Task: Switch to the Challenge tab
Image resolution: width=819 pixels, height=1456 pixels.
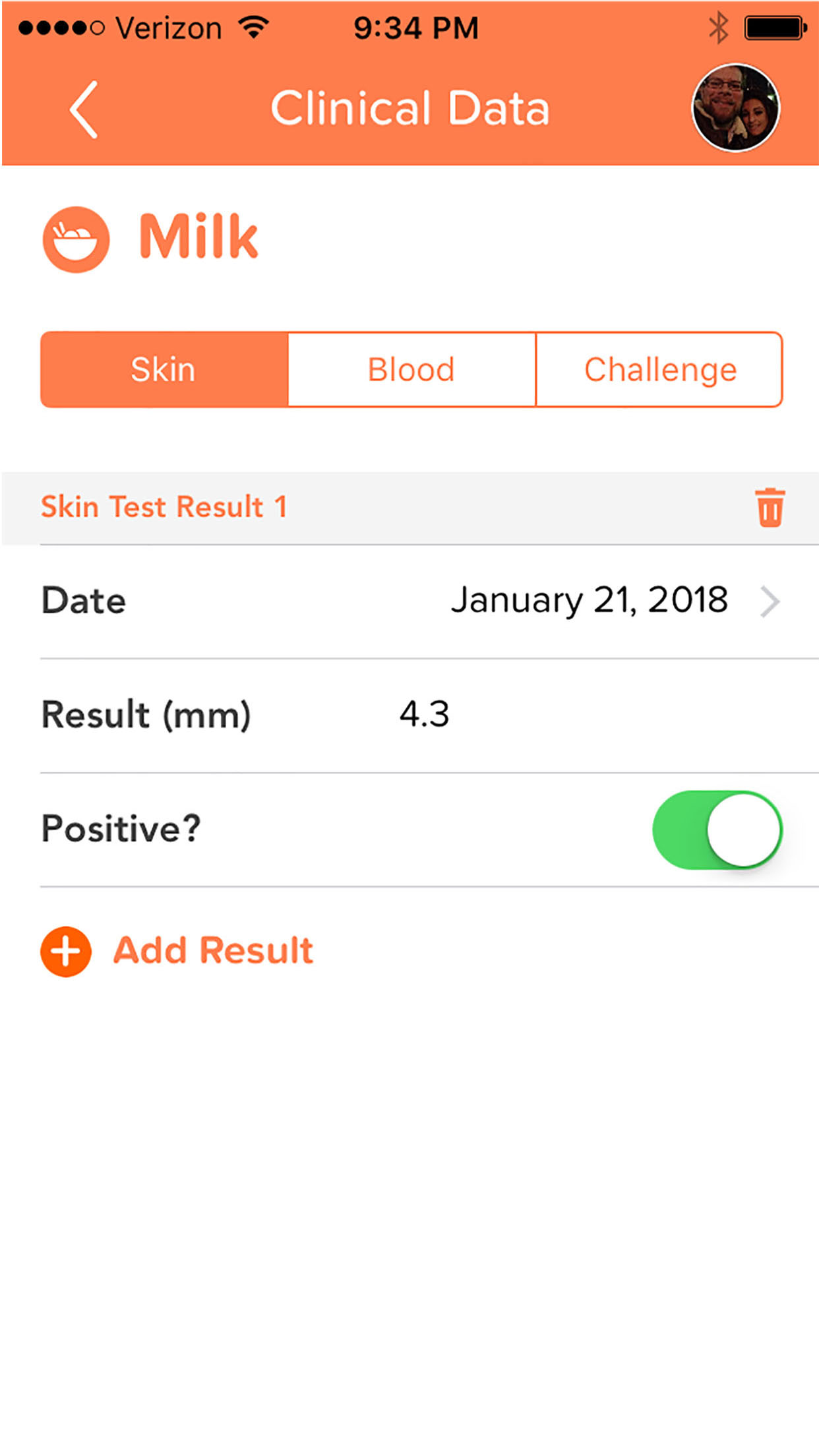Action: point(659,369)
